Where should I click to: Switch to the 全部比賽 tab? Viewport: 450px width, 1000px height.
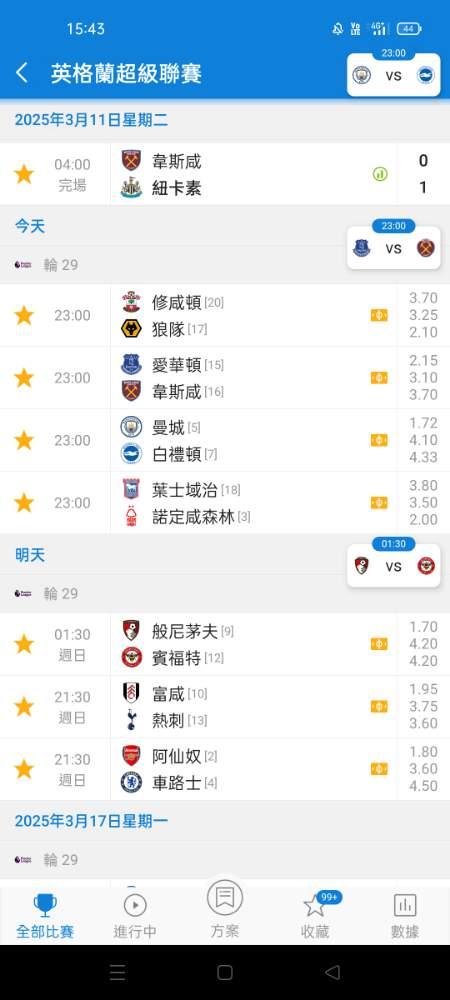coord(45,915)
